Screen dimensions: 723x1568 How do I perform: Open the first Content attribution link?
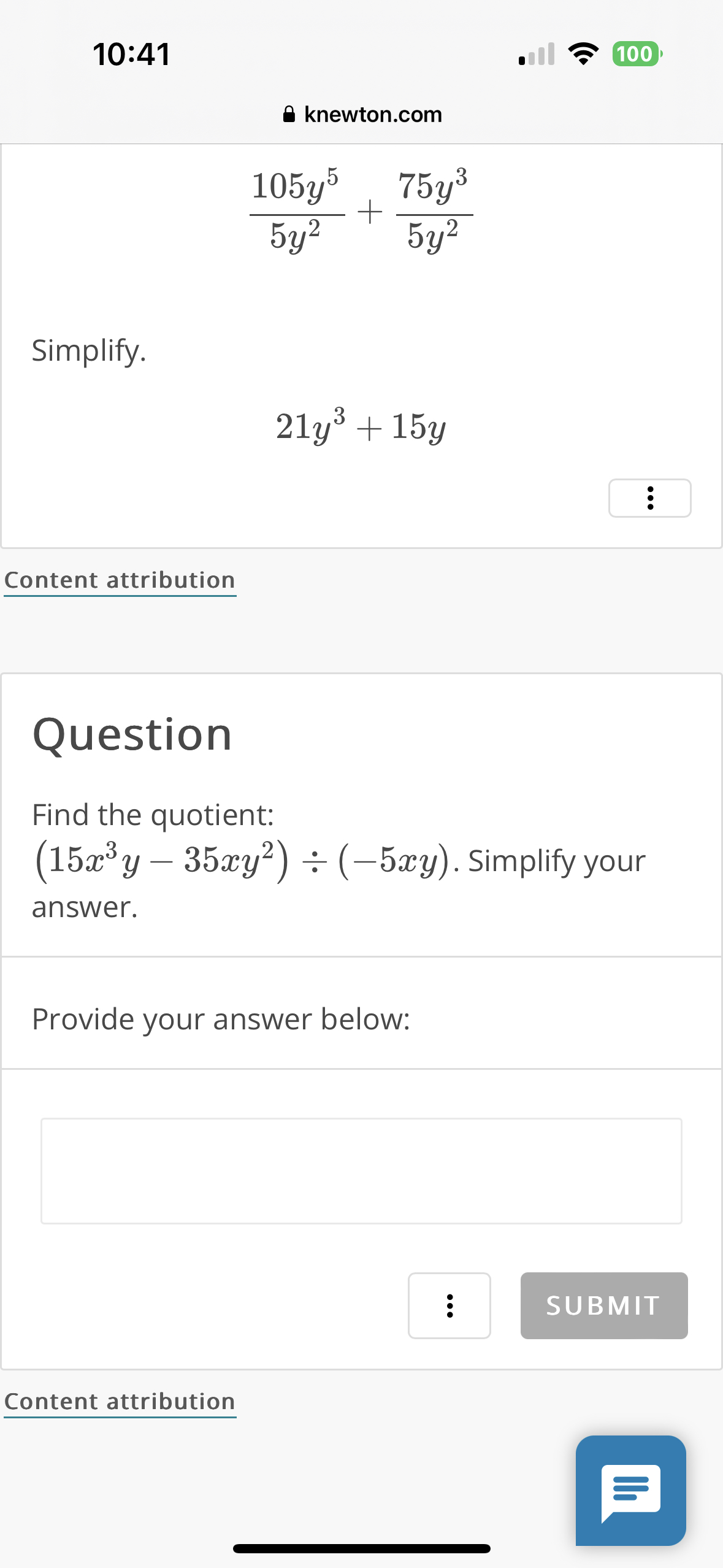click(120, 579)
